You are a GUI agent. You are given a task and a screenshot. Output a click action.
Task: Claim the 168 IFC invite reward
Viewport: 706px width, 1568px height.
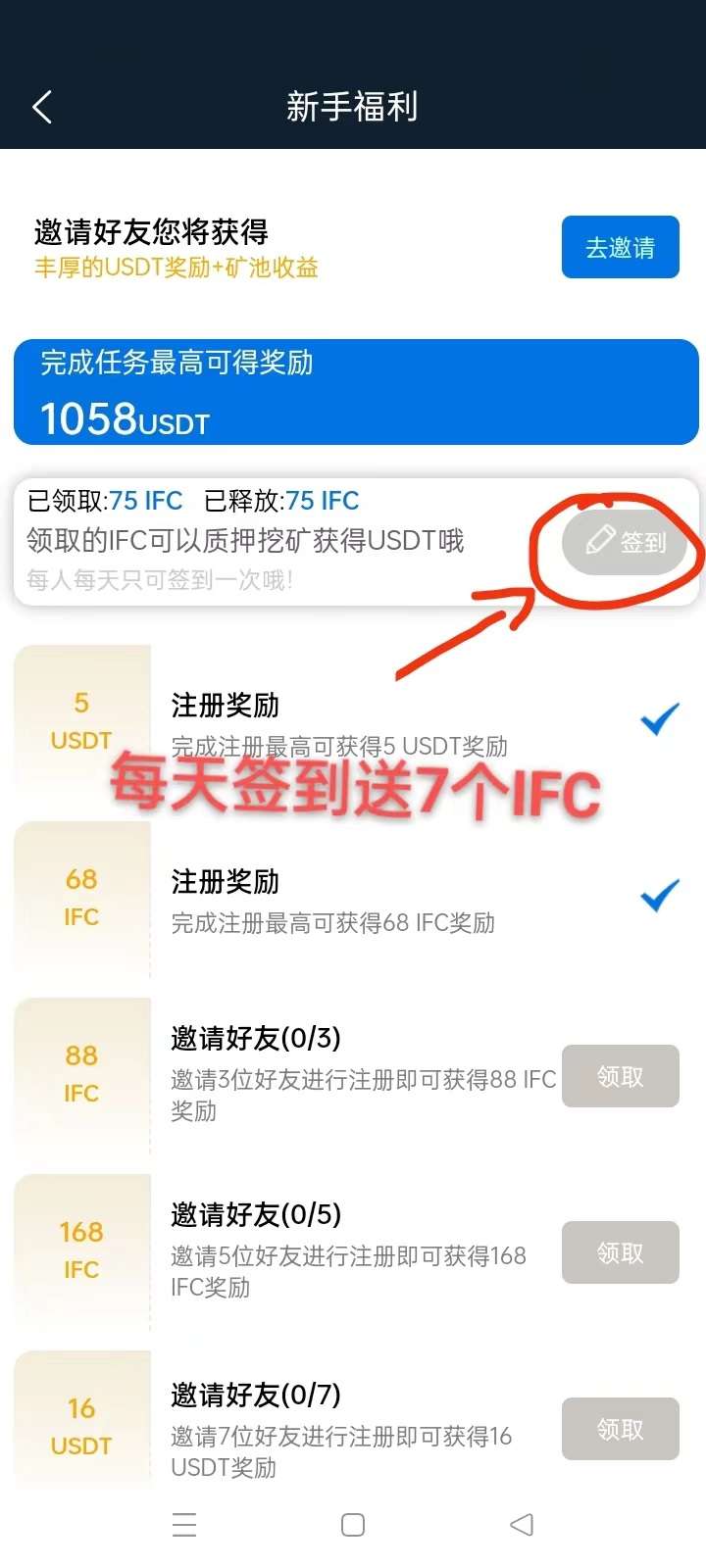pyautogui.click(x=620, y=1252)
